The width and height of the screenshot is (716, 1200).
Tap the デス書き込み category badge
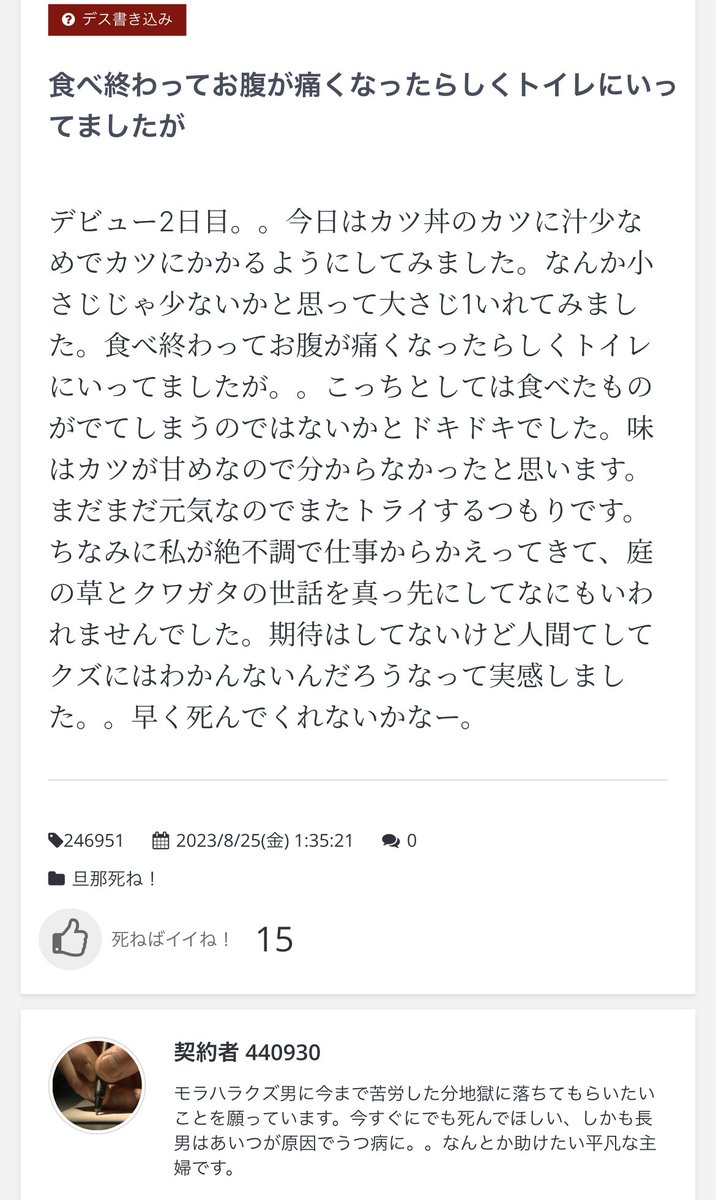(117, 19)
